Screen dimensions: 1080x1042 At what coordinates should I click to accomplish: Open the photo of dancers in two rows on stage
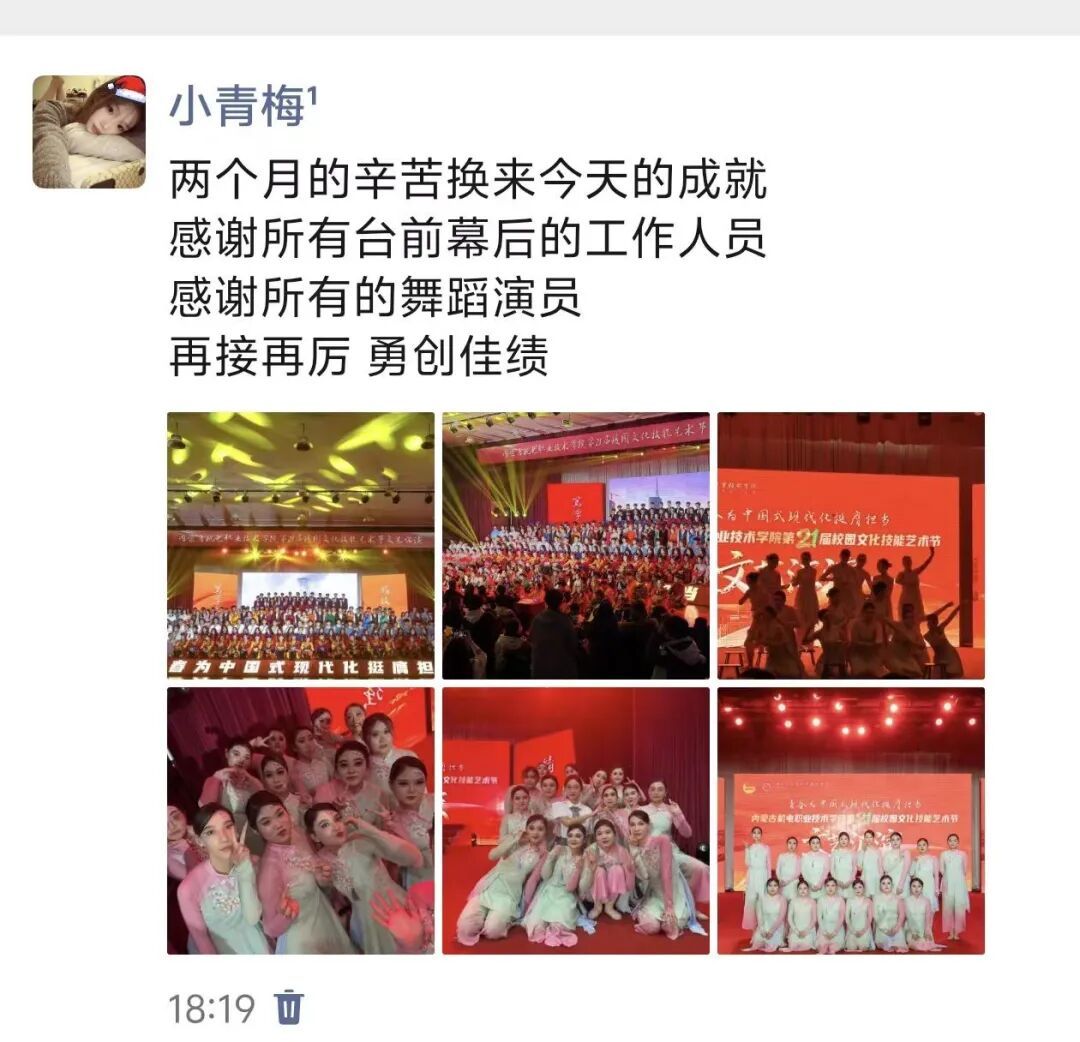851,820
